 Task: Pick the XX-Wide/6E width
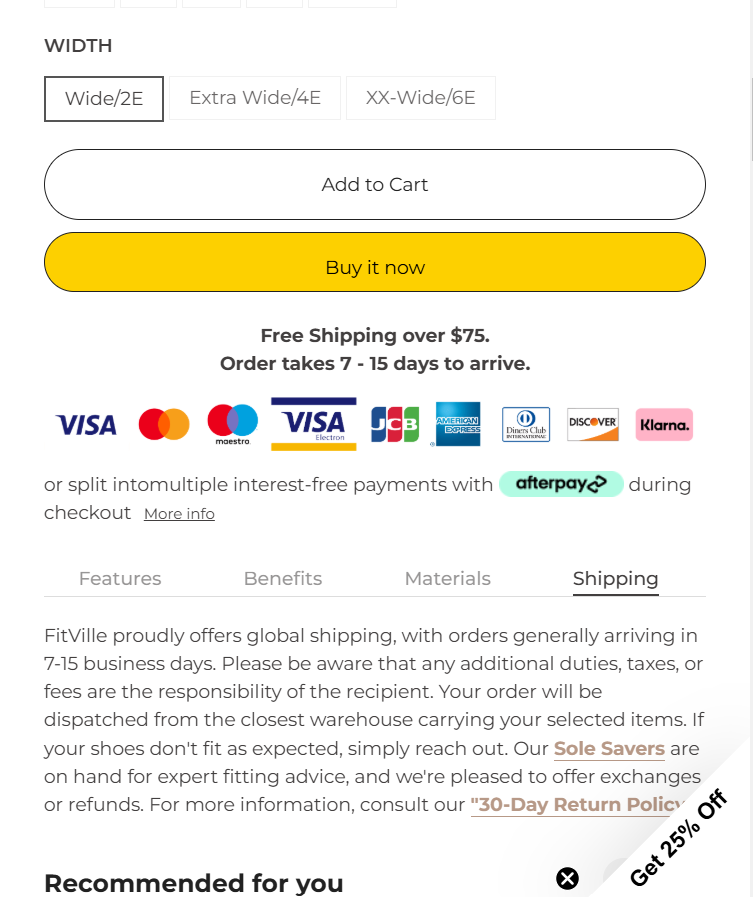pos(420,98)
